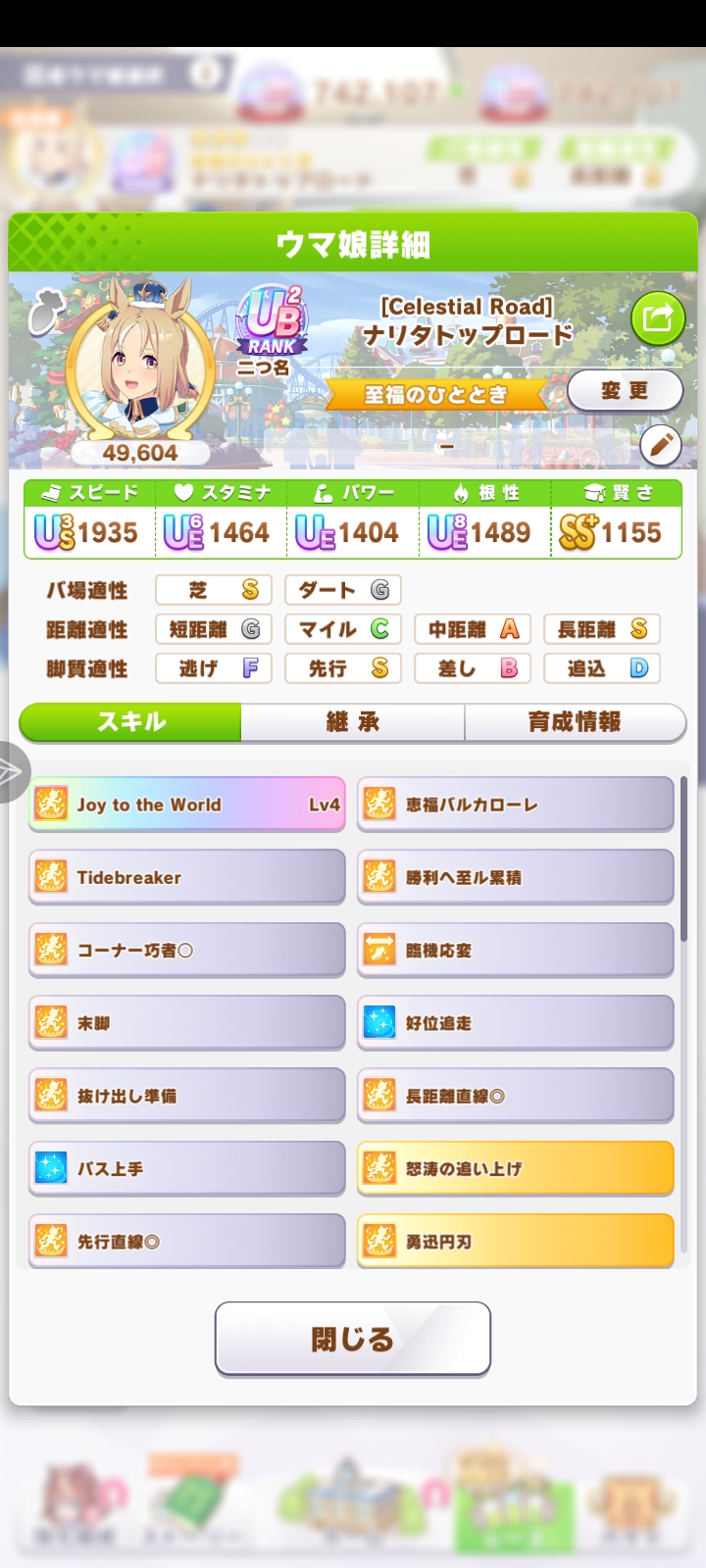Open the 勇迅円刃 gold skill
Image resolution: width=706 pixels, height=1568 pixels.
(516, 1241)
